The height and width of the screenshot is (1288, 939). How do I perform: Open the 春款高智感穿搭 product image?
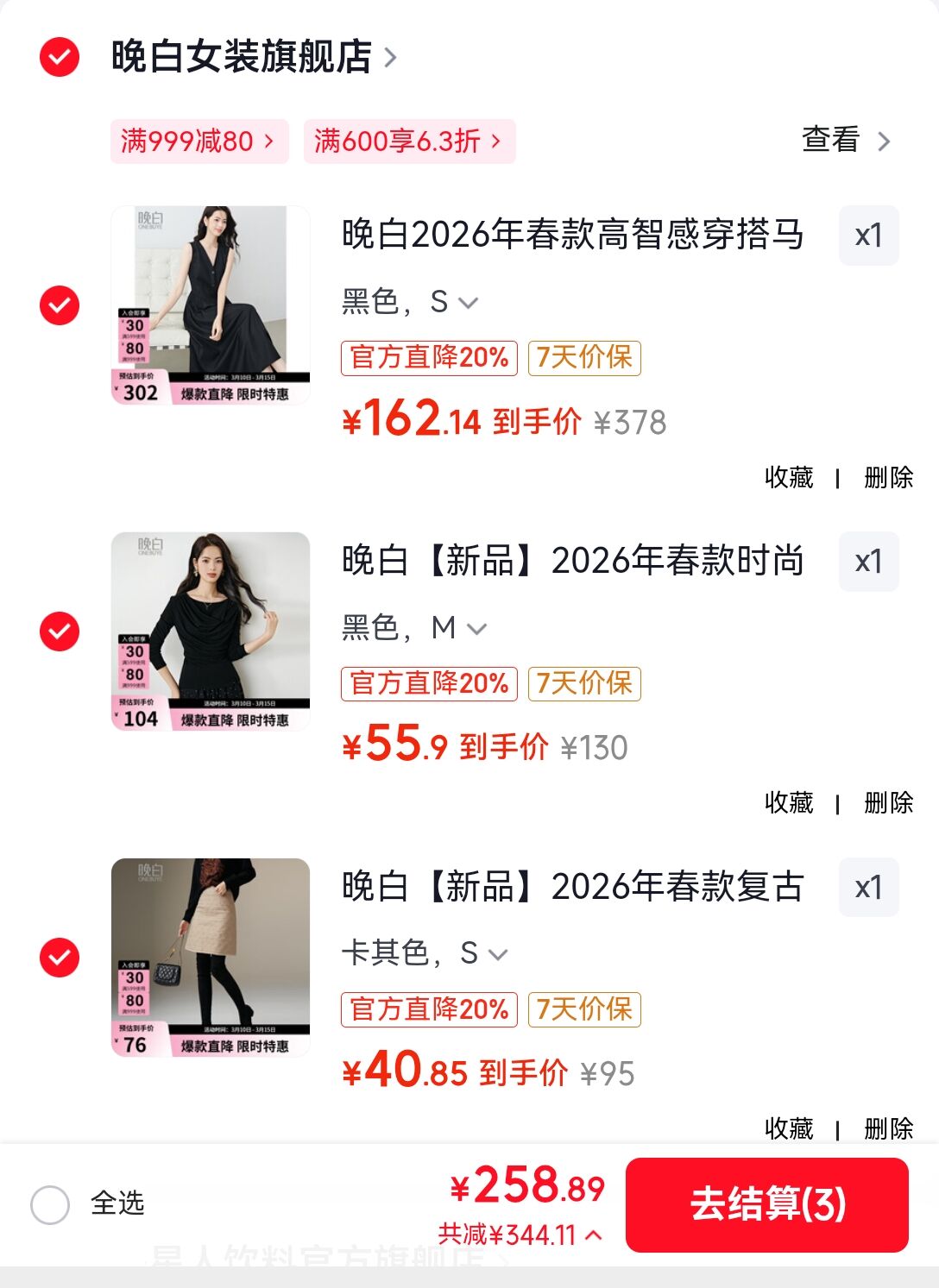(211, 305)
